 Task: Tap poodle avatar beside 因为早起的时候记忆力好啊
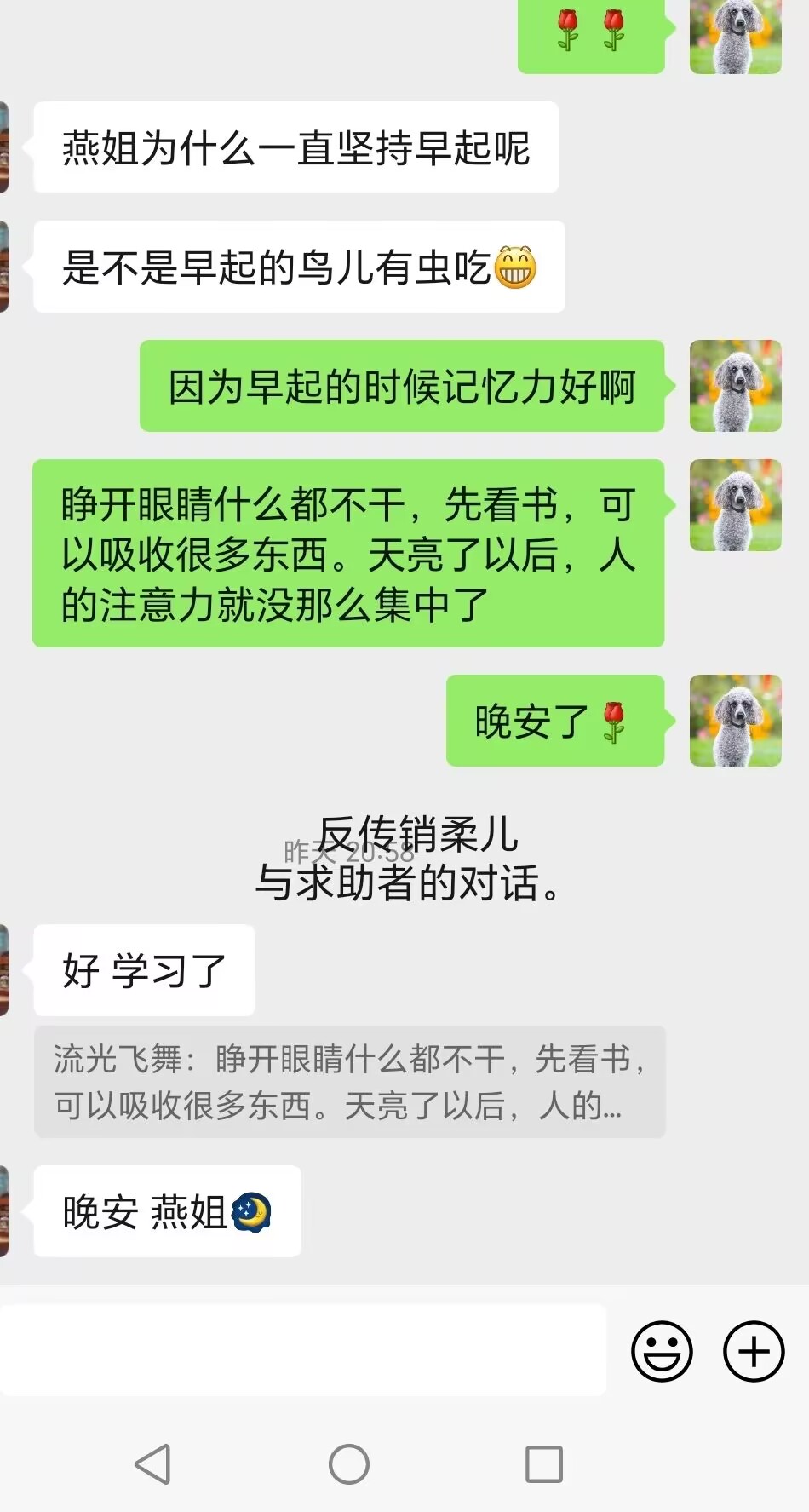[736, 386]
